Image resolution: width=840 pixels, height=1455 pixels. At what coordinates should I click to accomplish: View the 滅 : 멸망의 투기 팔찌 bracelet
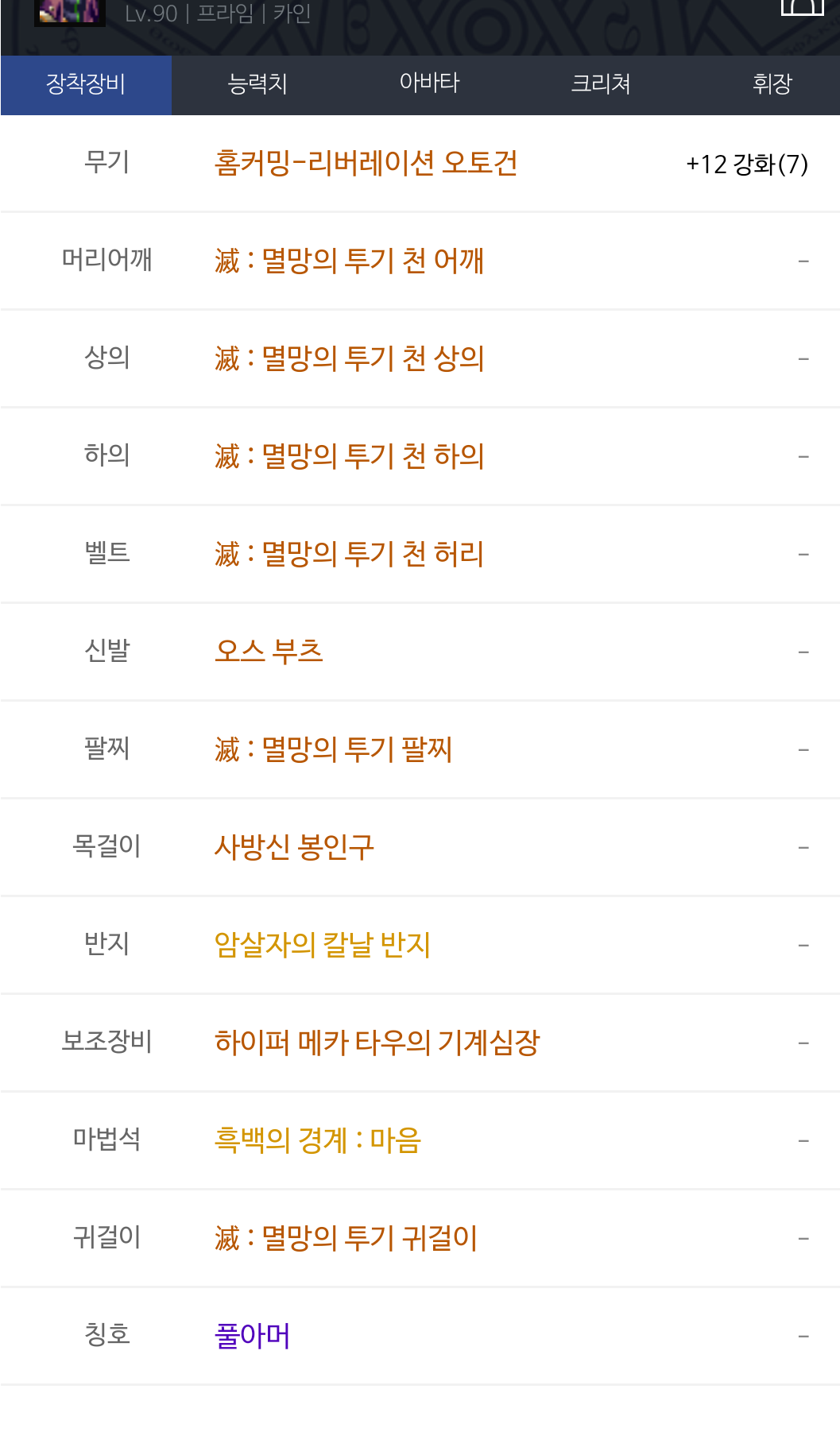point(333,750)
